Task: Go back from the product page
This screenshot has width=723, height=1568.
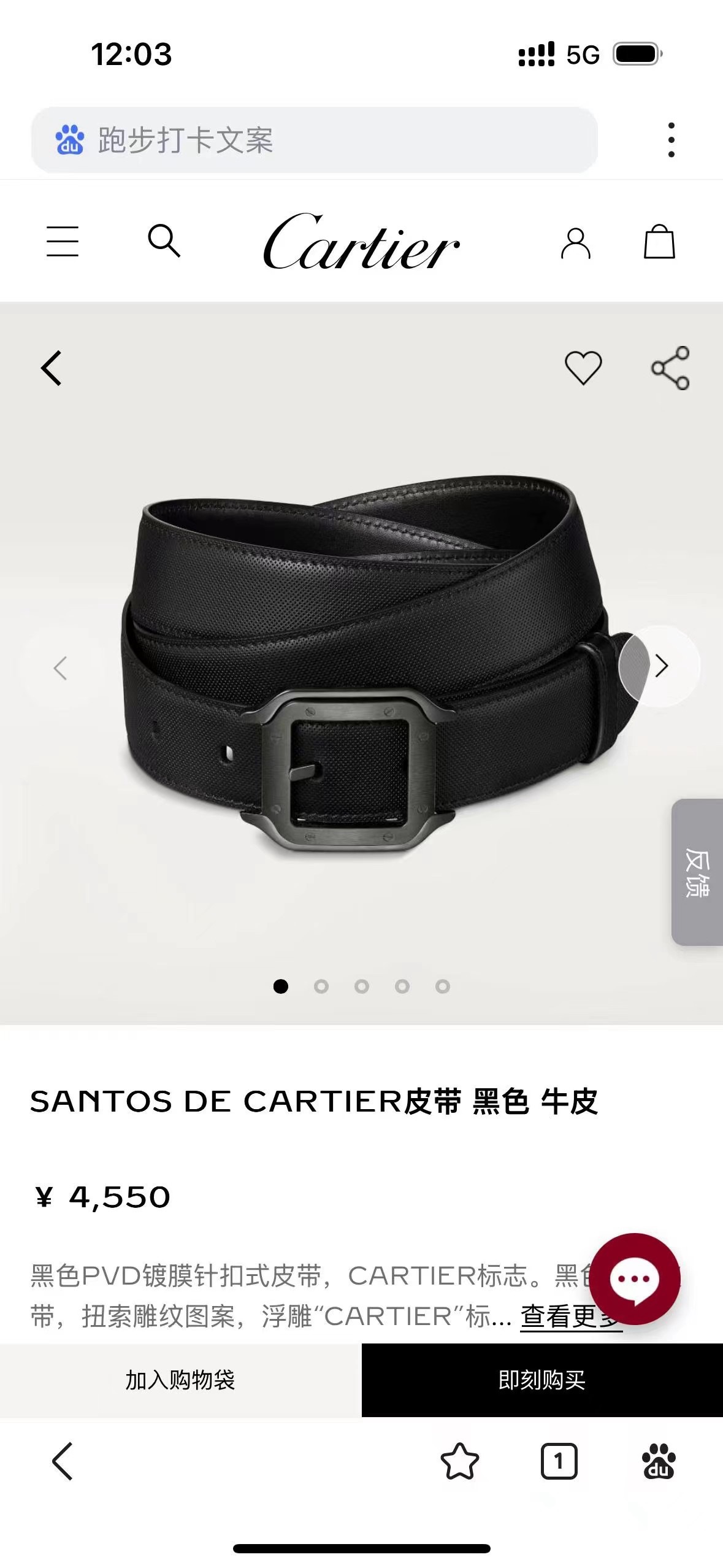Action: point(52,368)
